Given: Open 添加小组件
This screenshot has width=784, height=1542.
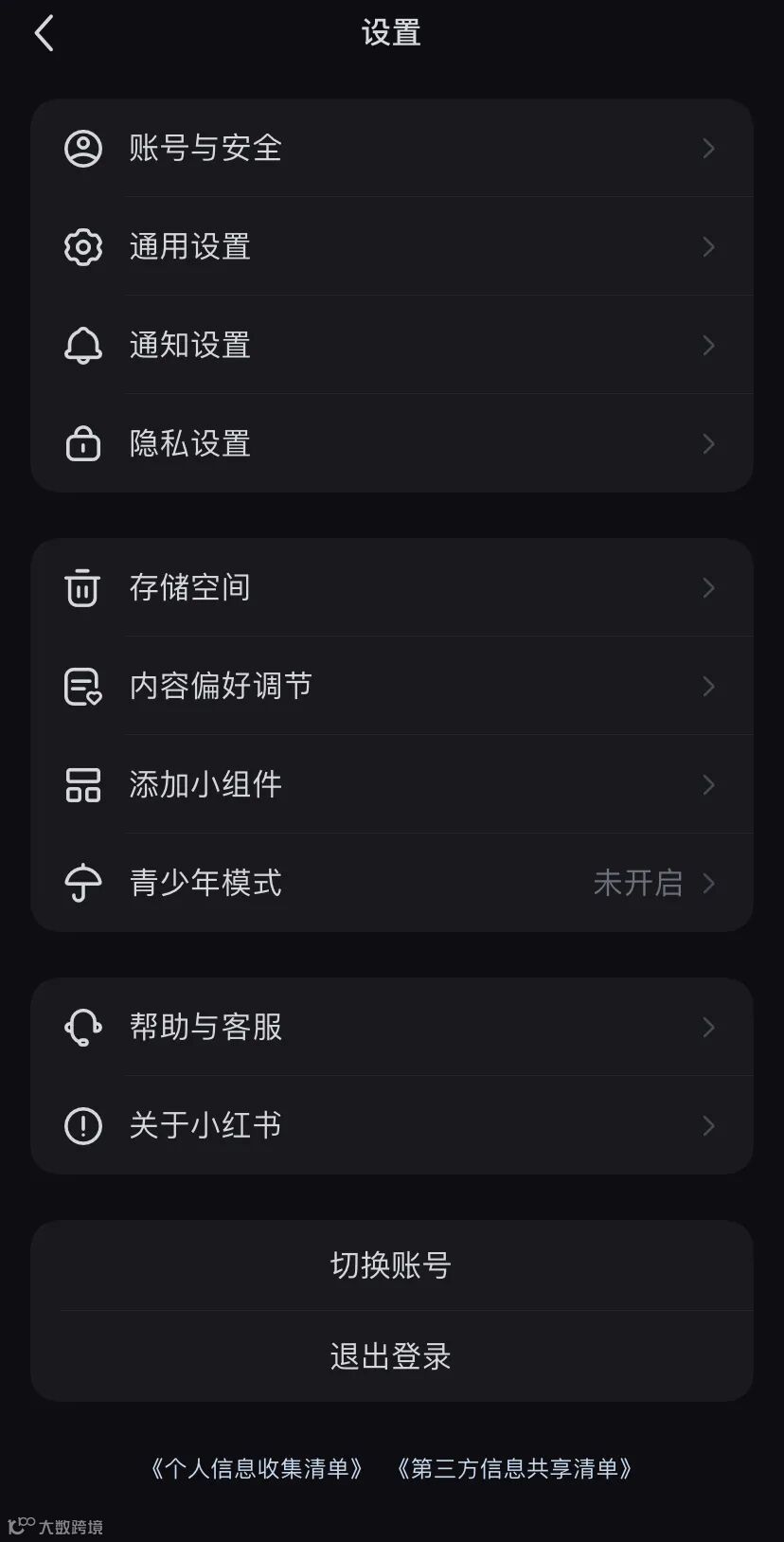Looking at the screenshot, I should [x=391, y=784].
